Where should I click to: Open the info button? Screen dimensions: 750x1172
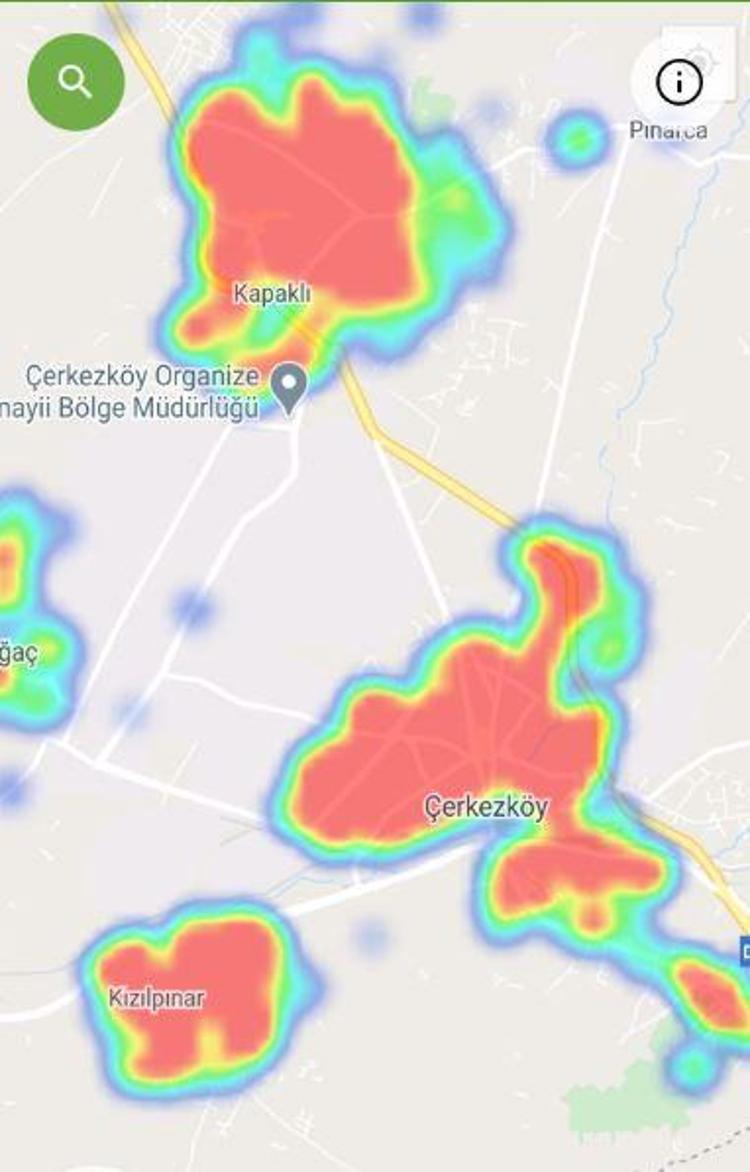click(679, 81)
